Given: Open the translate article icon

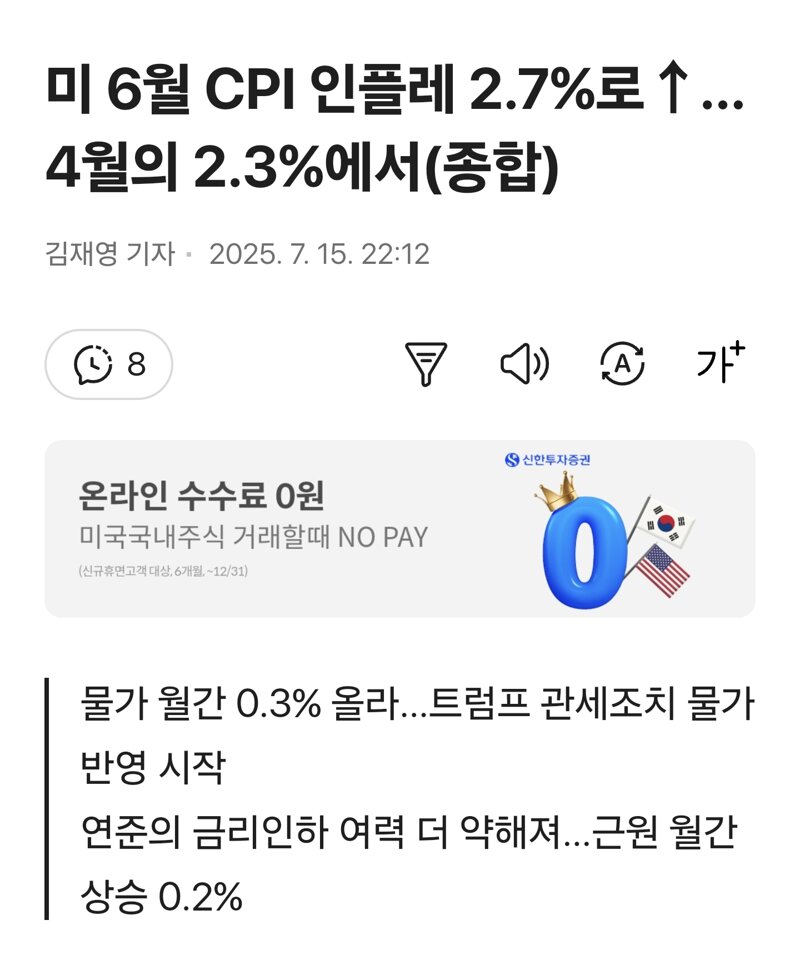Looking at the screenshot, I should (623, 365).
